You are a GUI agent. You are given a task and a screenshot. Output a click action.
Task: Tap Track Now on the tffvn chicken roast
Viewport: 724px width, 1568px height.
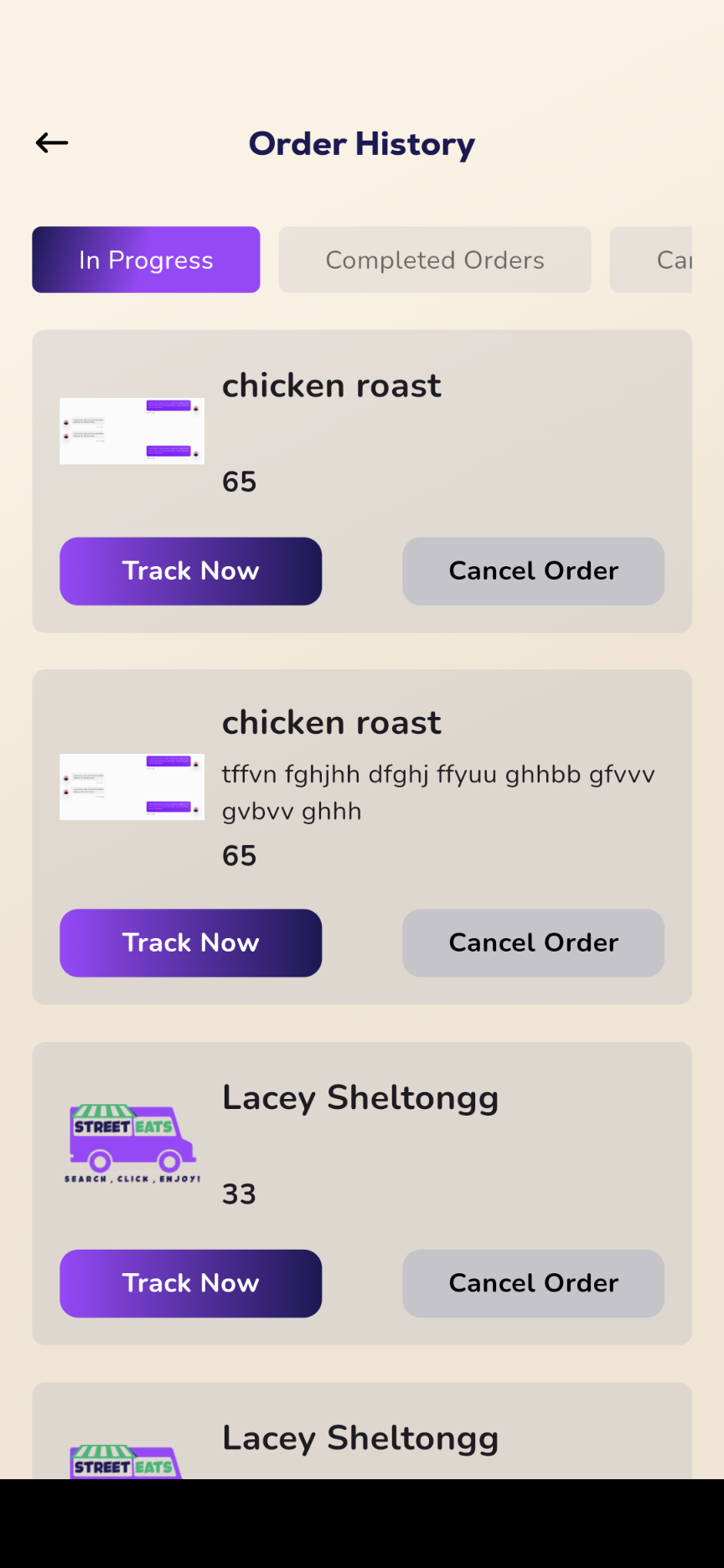[190, 943]
